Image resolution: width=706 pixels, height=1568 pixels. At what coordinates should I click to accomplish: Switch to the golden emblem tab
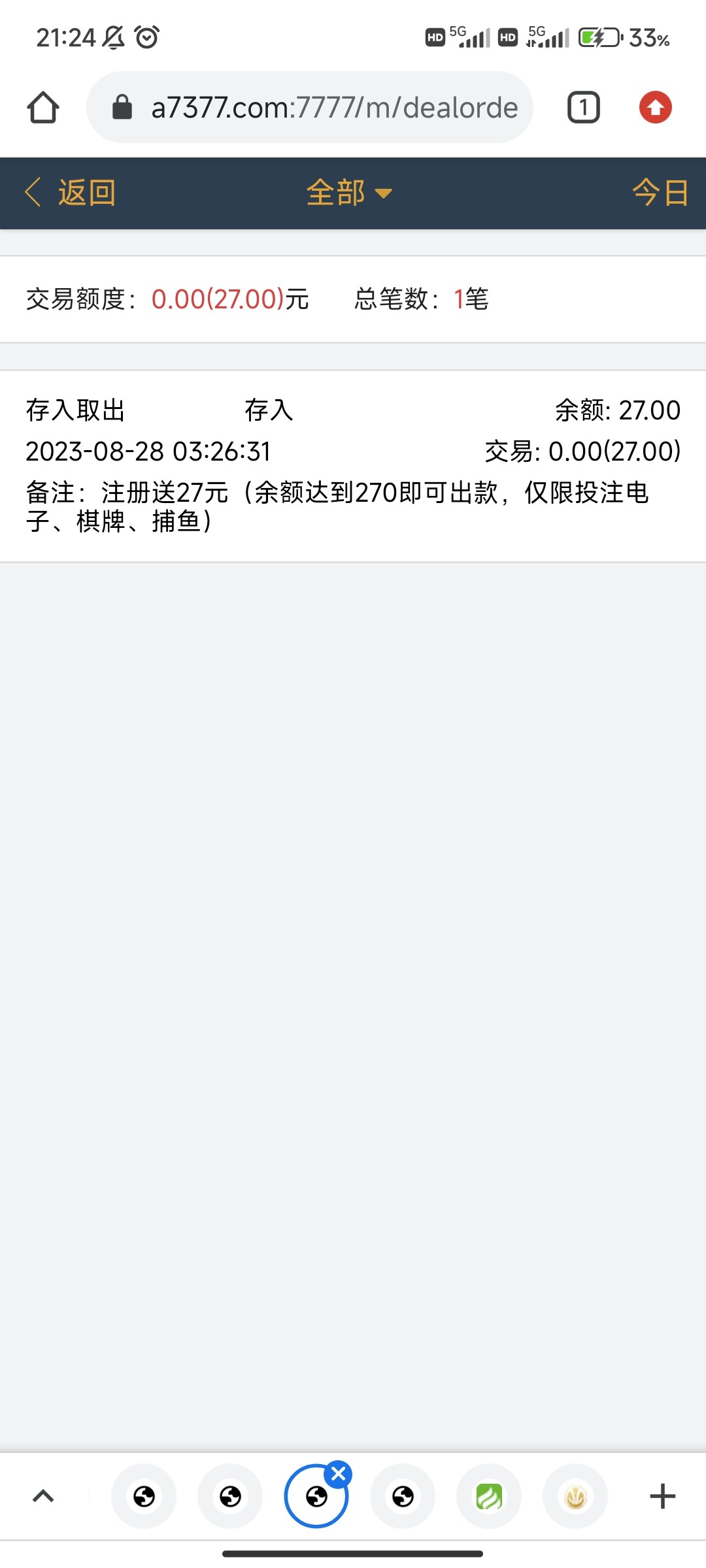click(575, 1496)
